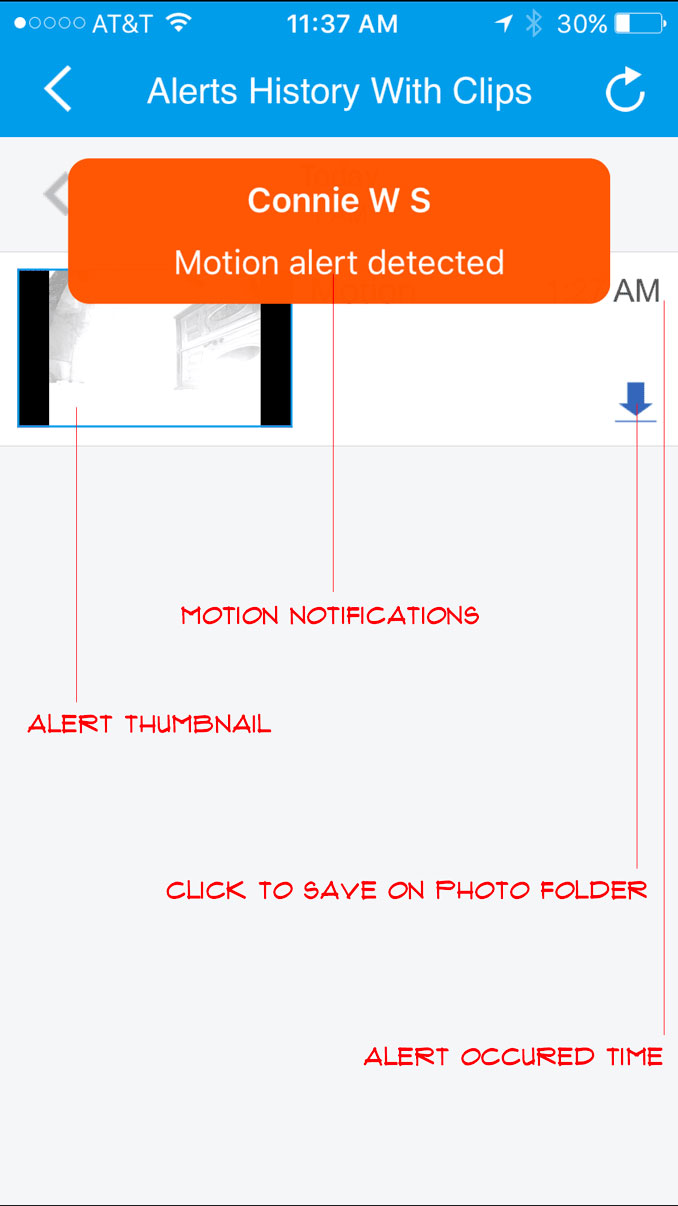The height and width of the screenshot is (1206, 678).
Task: Go back from Alerts History With Clips
Action: click(58, 91)
